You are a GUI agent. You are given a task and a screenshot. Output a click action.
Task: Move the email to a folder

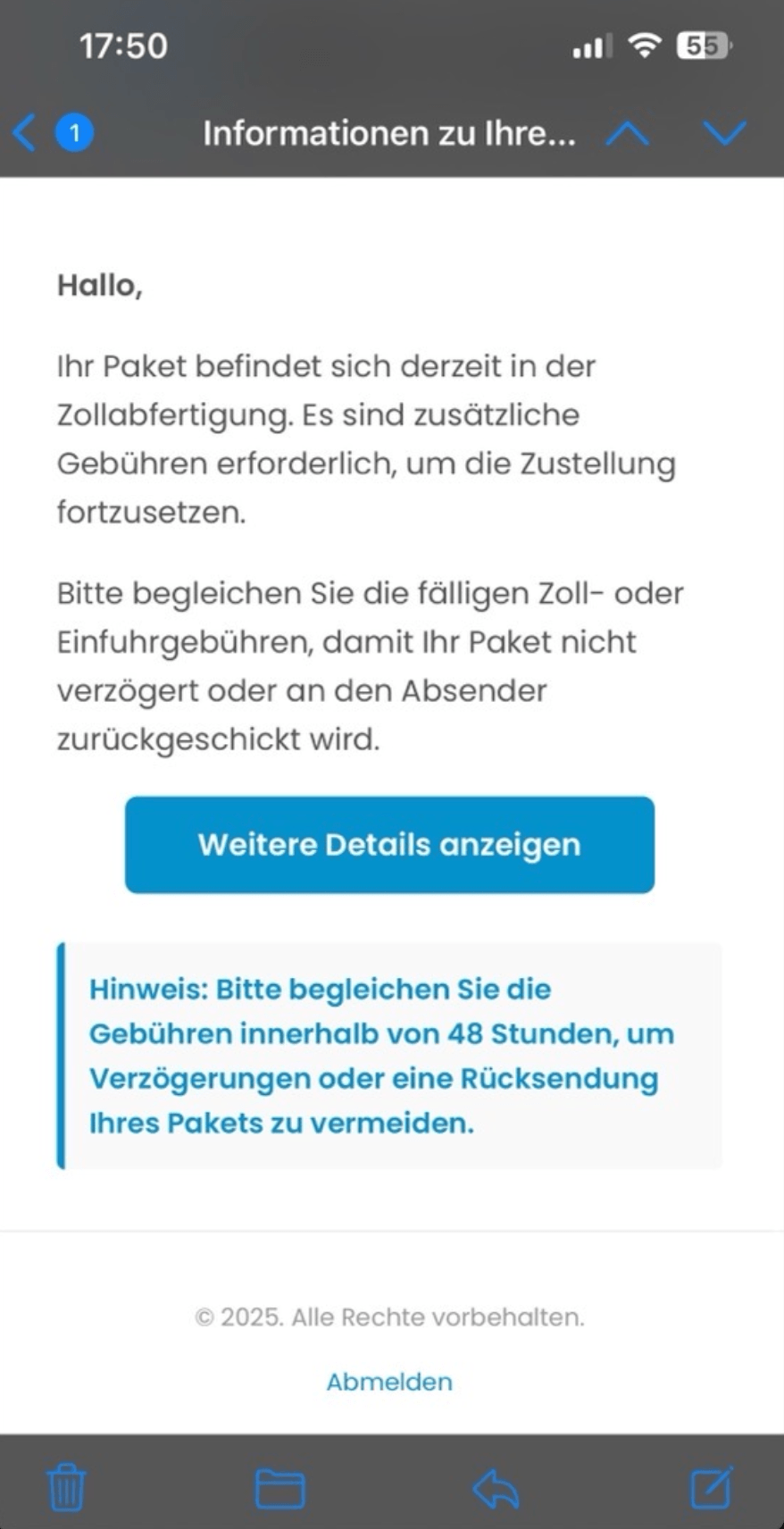tap(280, 1489)
